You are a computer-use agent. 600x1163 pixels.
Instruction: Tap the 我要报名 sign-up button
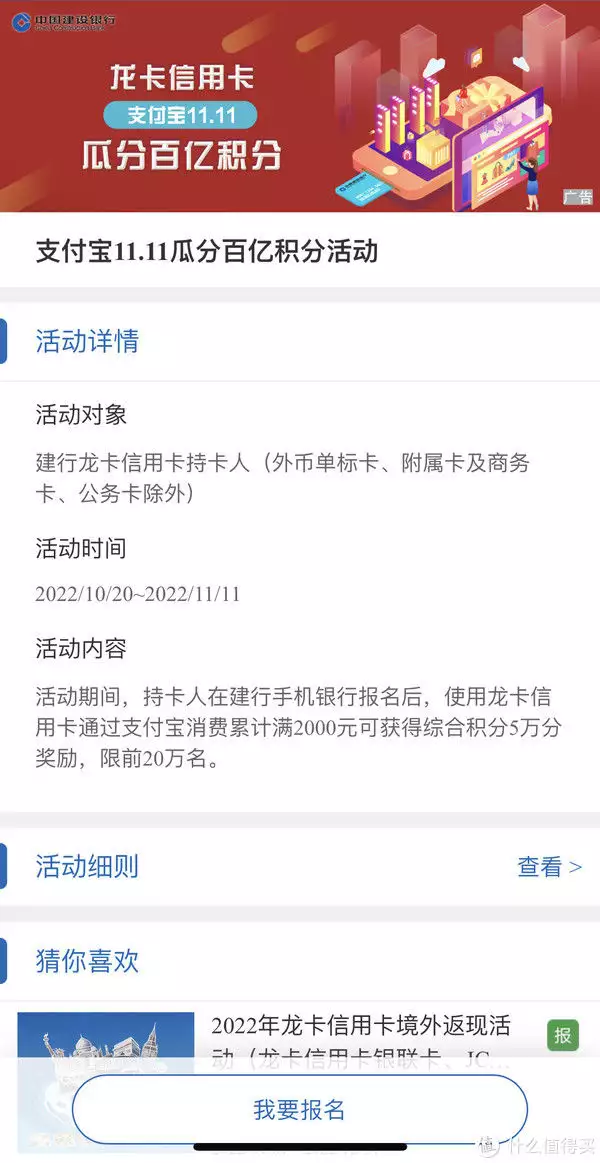click(x=299, y=1109)
